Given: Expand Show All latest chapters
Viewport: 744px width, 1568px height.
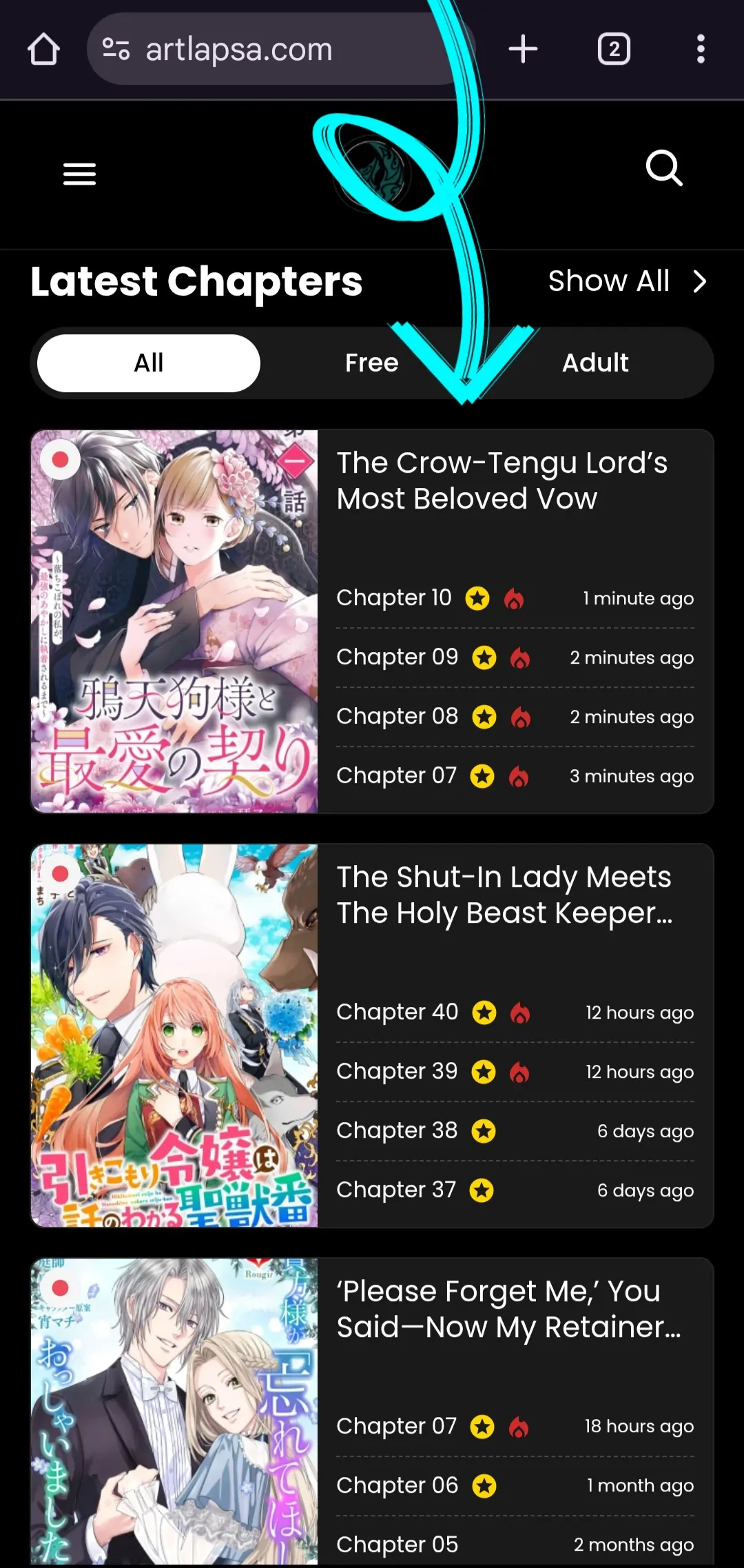Looking at the screenshot, I should point(609,281).
